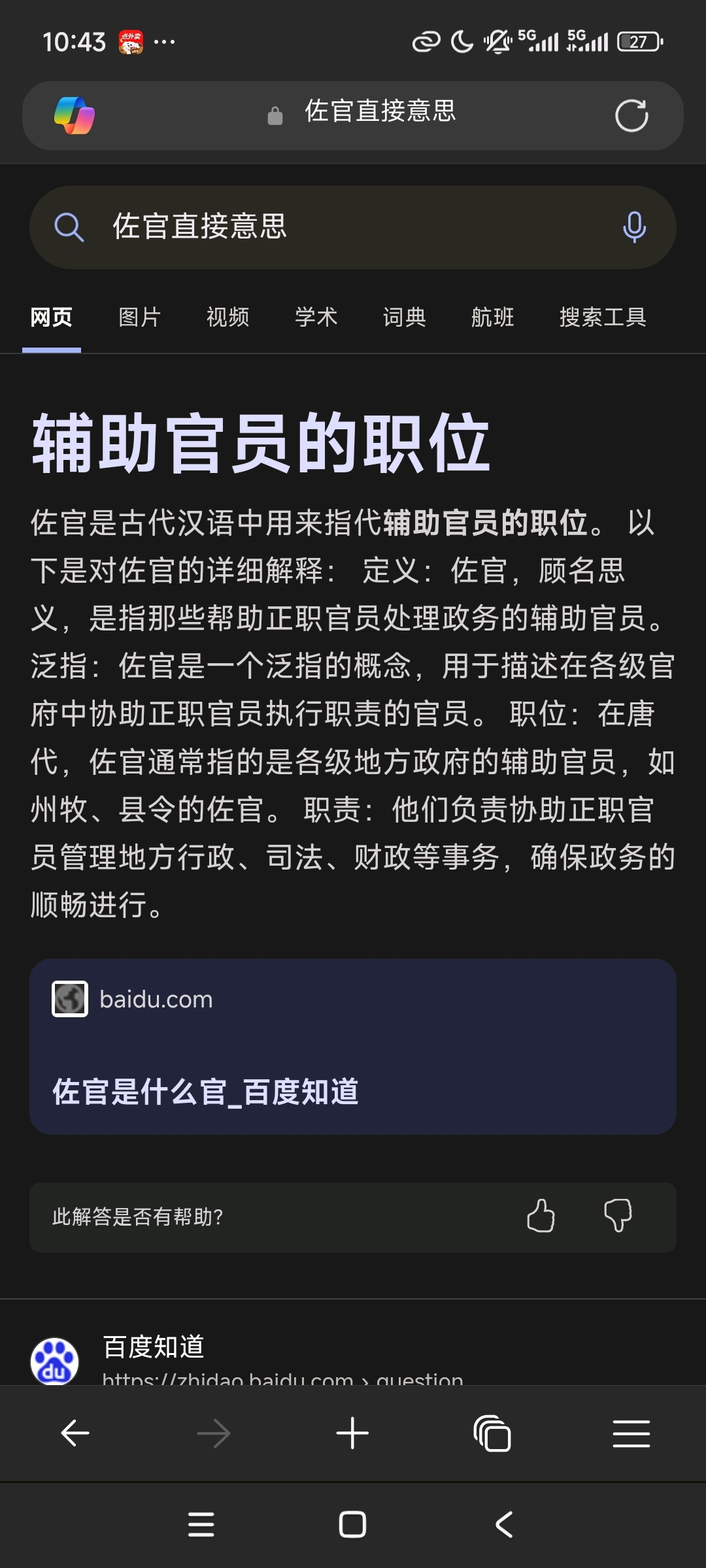The image size is (706, 1568).
Task: View open tabs in the browser
Action: pos(492,1433)
